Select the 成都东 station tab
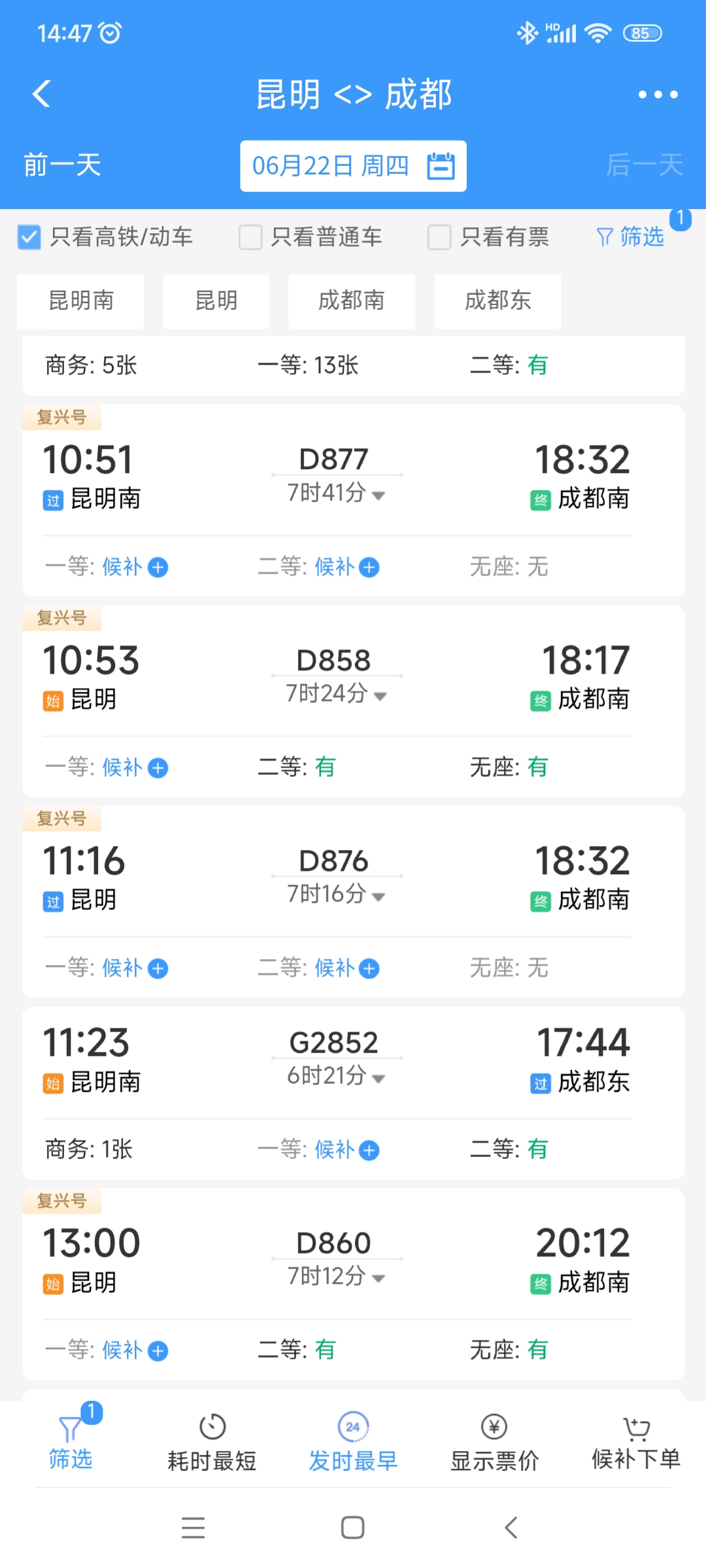The height and width of the screenshot is (1568, 706). [x=497, y=301]
